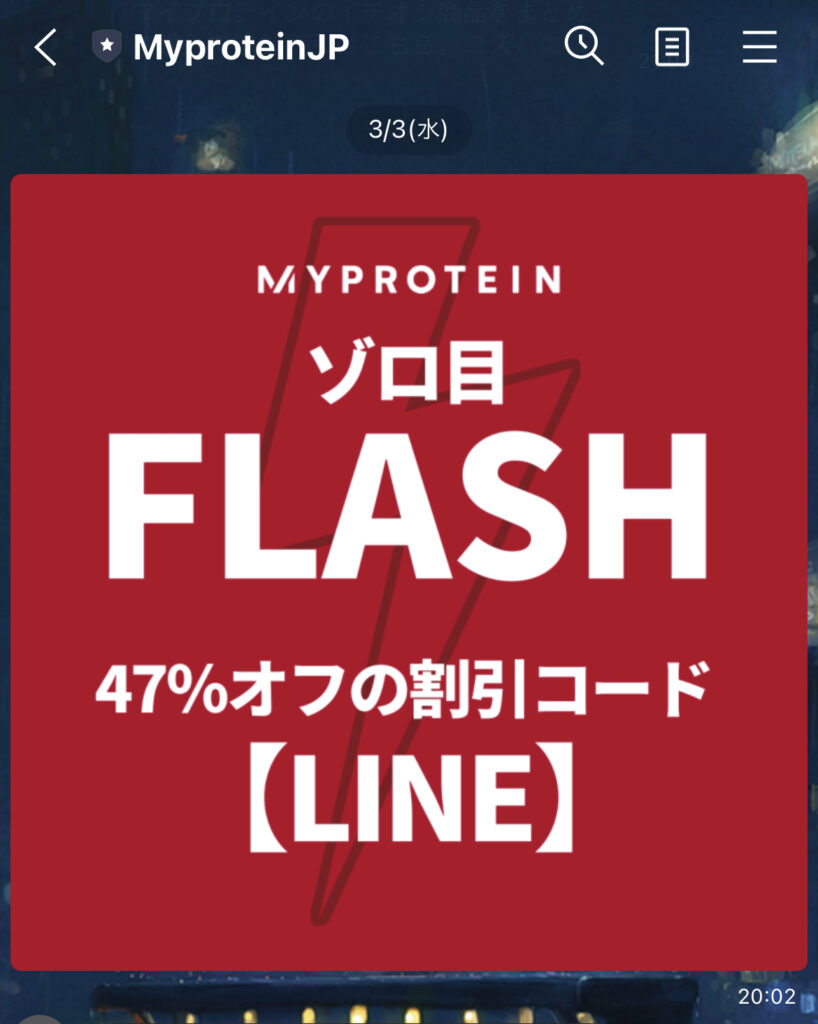Open the red Myprotein FLASH sale banner
The image size is (818, 1024).
click(x=408, y=572)
